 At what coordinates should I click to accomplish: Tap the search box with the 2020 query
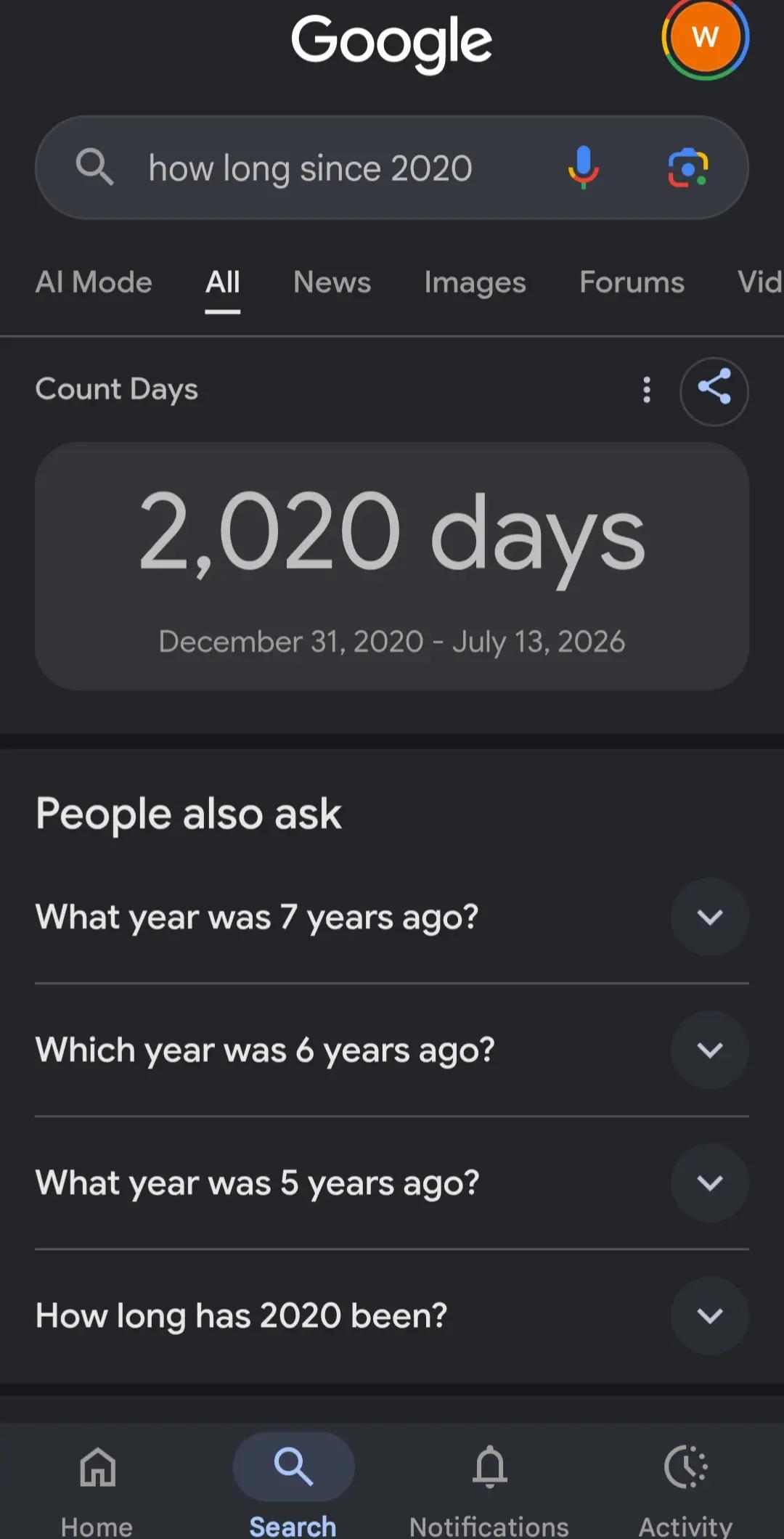(392, 168)
